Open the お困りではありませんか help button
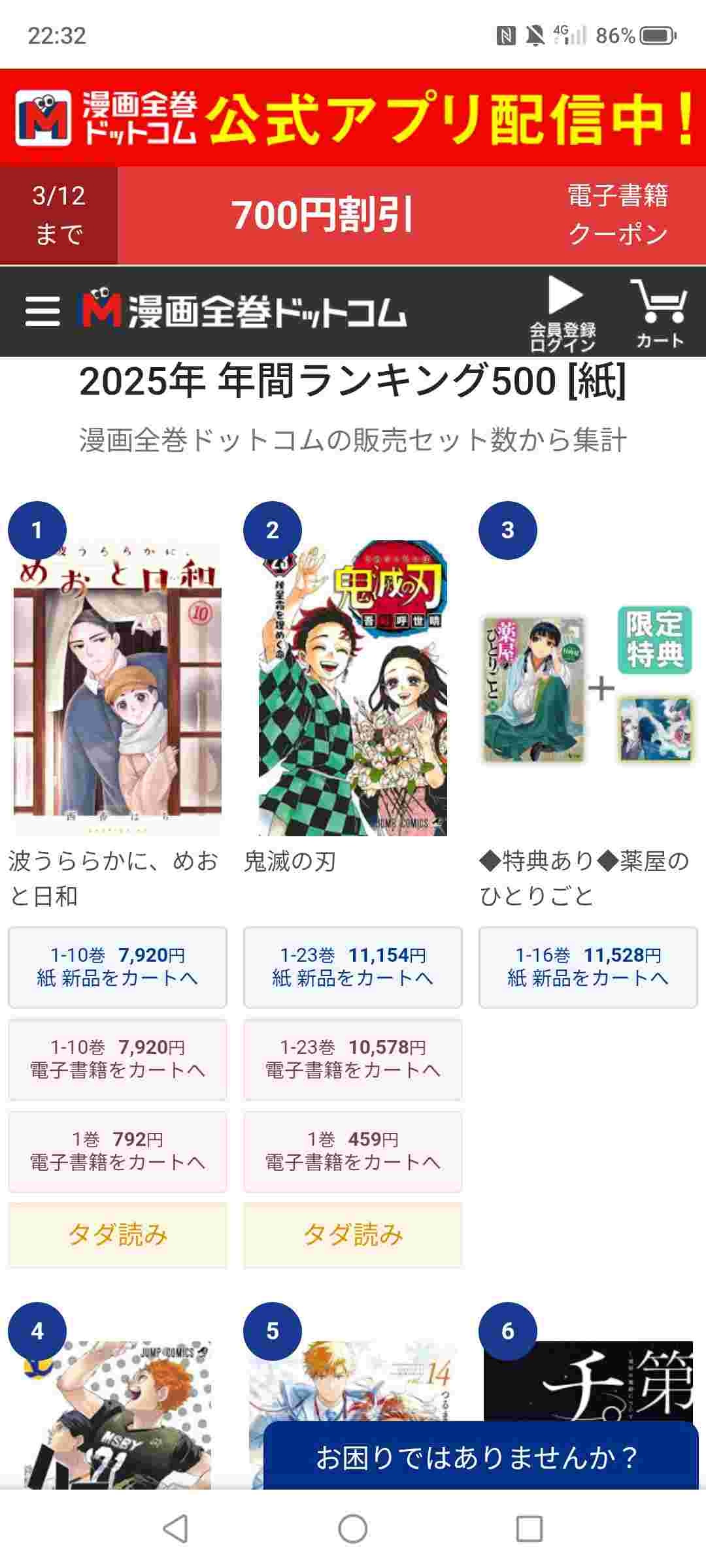706x1568 pixels. [480, 1457]
